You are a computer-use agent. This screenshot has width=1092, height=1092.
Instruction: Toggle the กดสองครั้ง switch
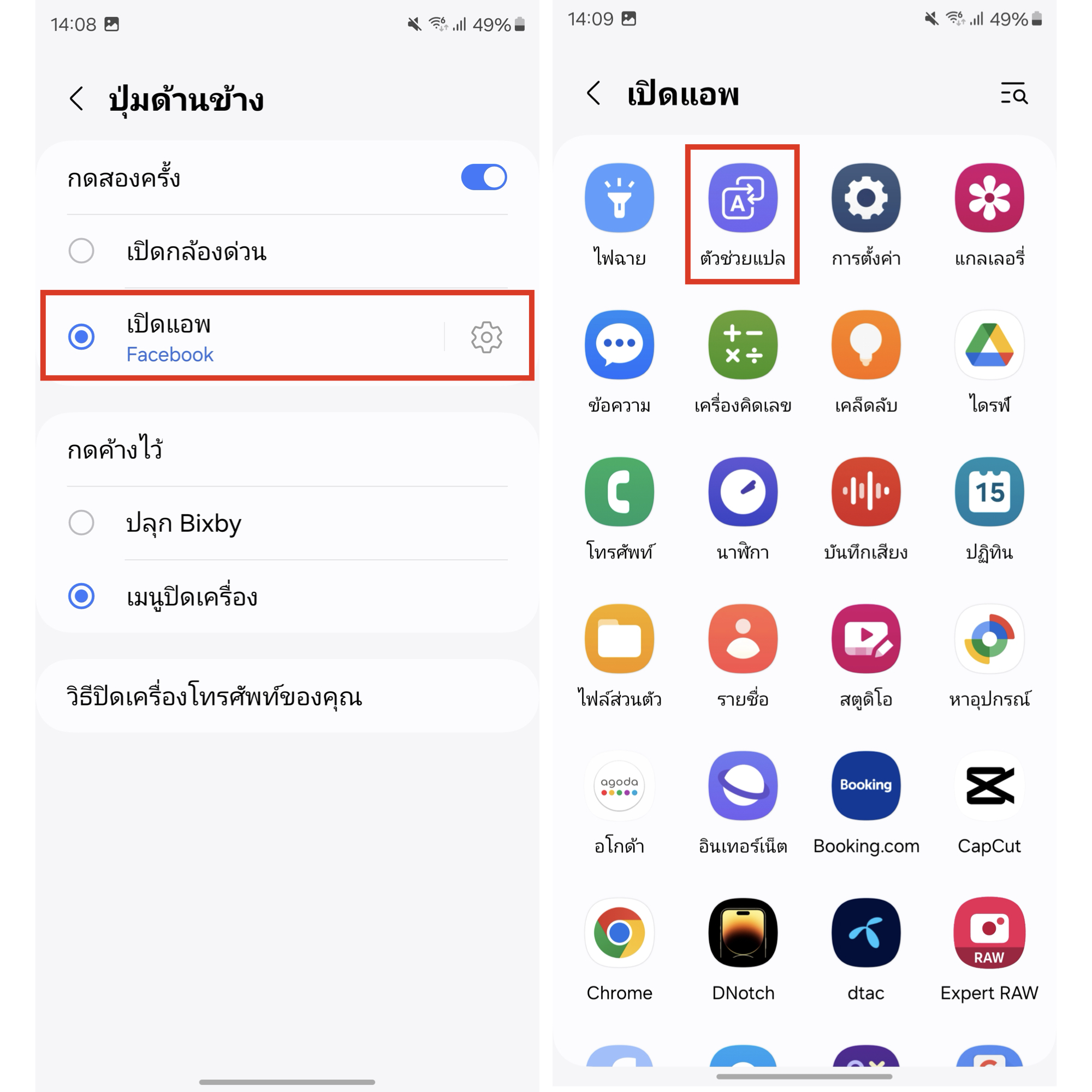(x=484, y=177)
